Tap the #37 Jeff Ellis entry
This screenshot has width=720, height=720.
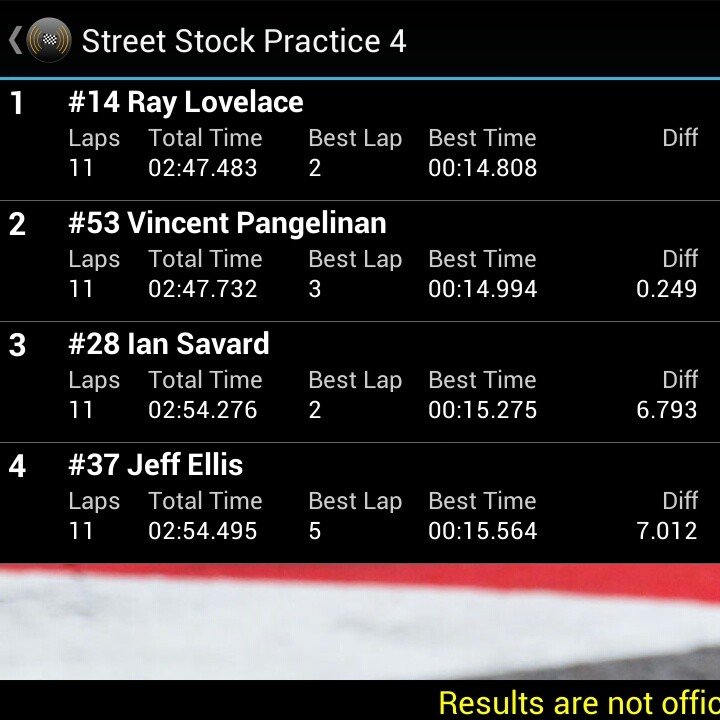pyautogui.click(x=360, y=502)
